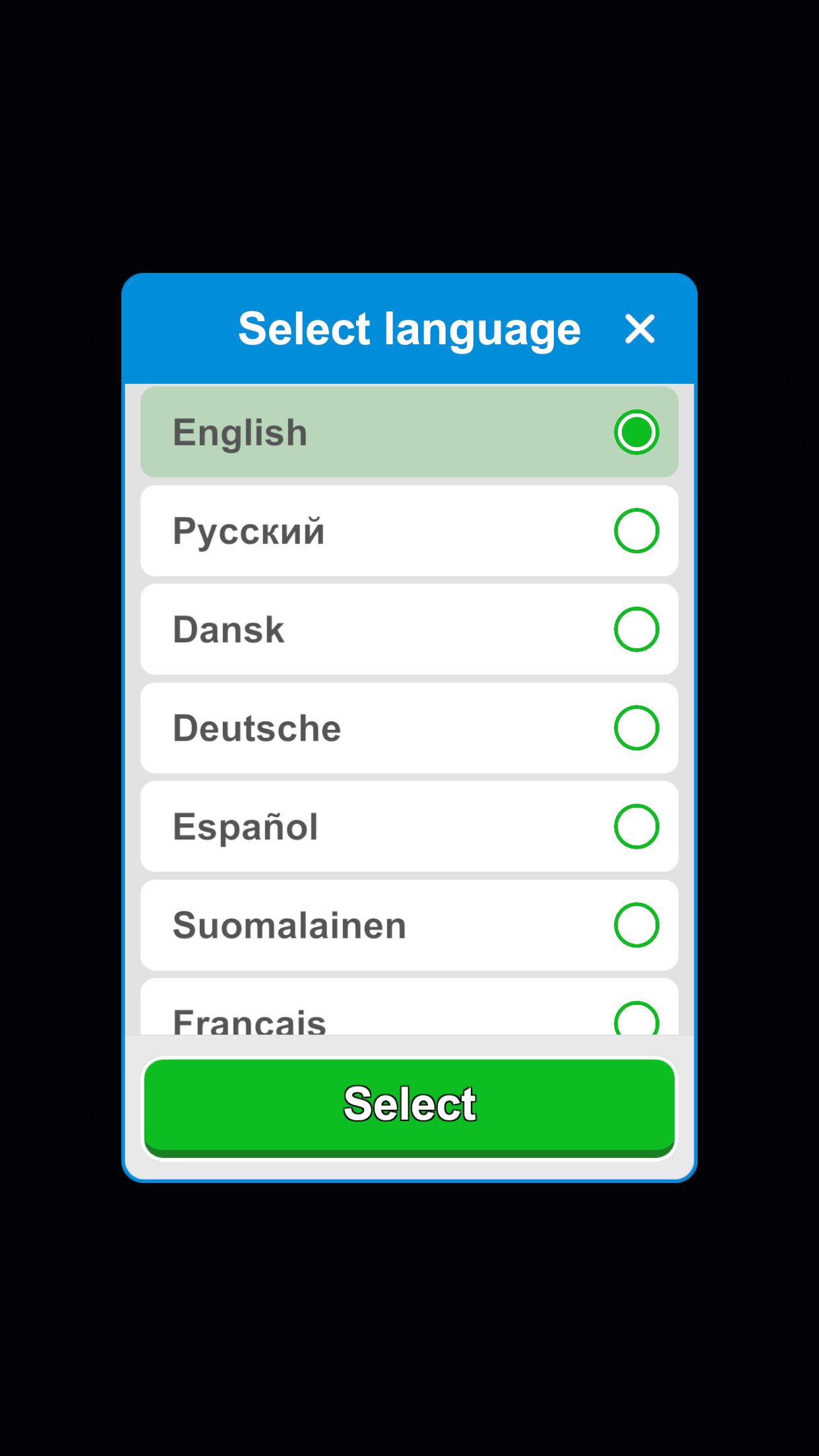Select the Русский language option

(409, 531)
